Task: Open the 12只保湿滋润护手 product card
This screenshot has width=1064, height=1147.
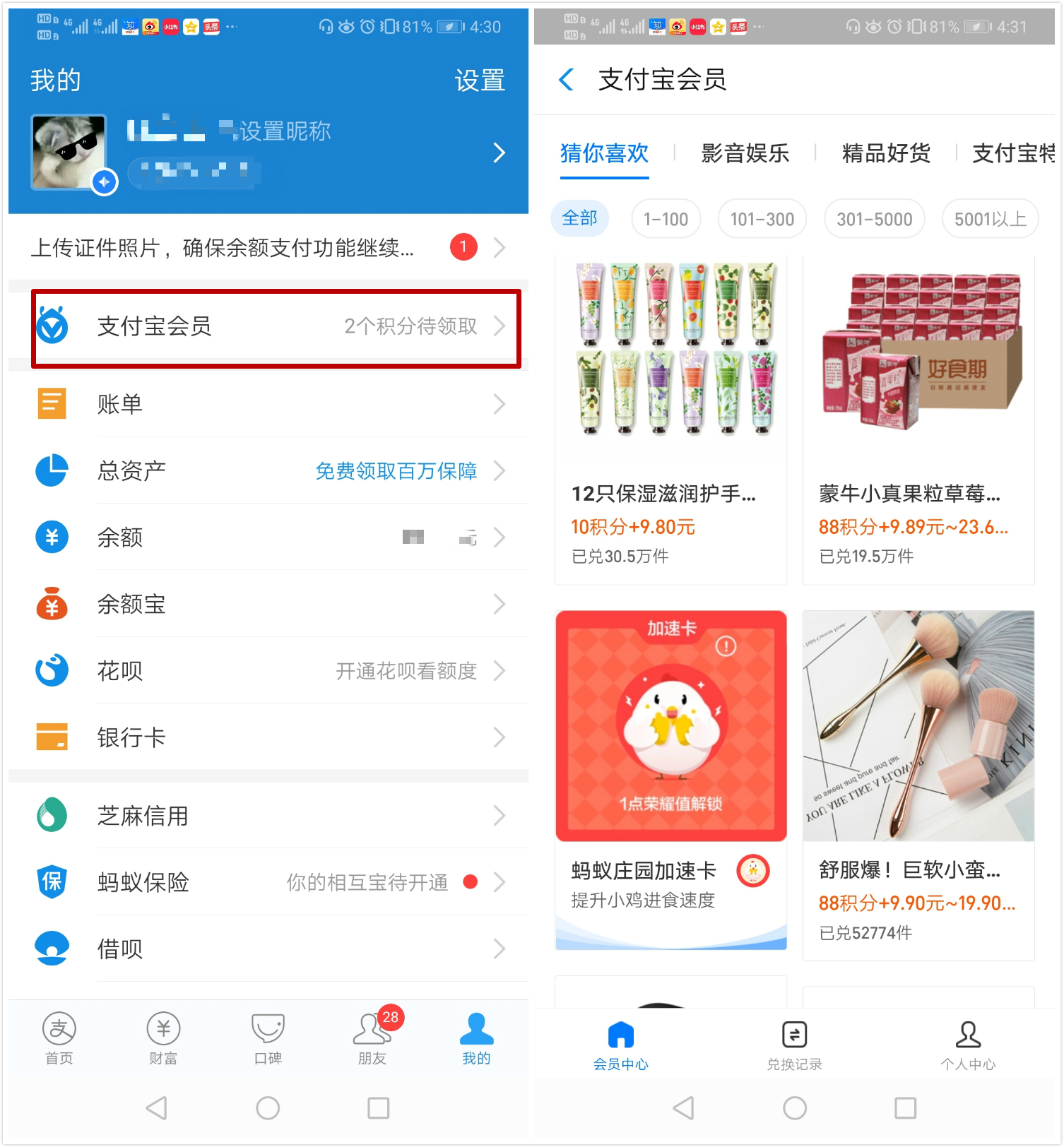Action: pyautogui.click(x=670, y=420)
